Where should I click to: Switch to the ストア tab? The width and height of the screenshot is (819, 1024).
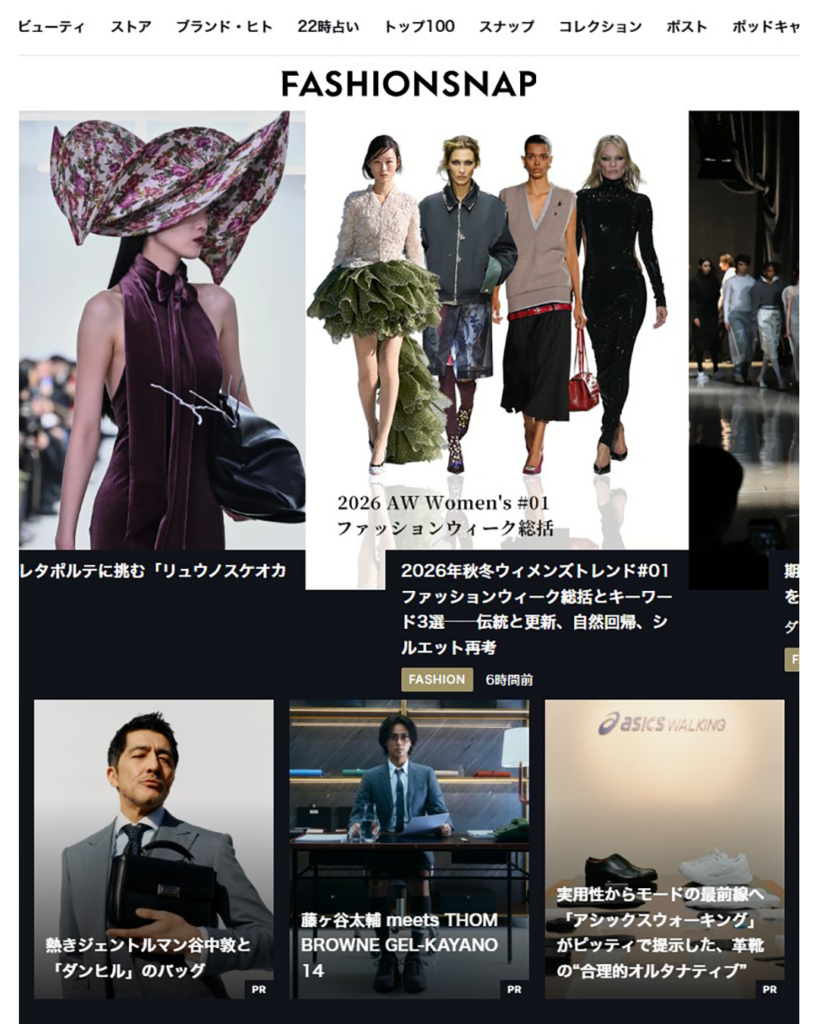[131, 27]
